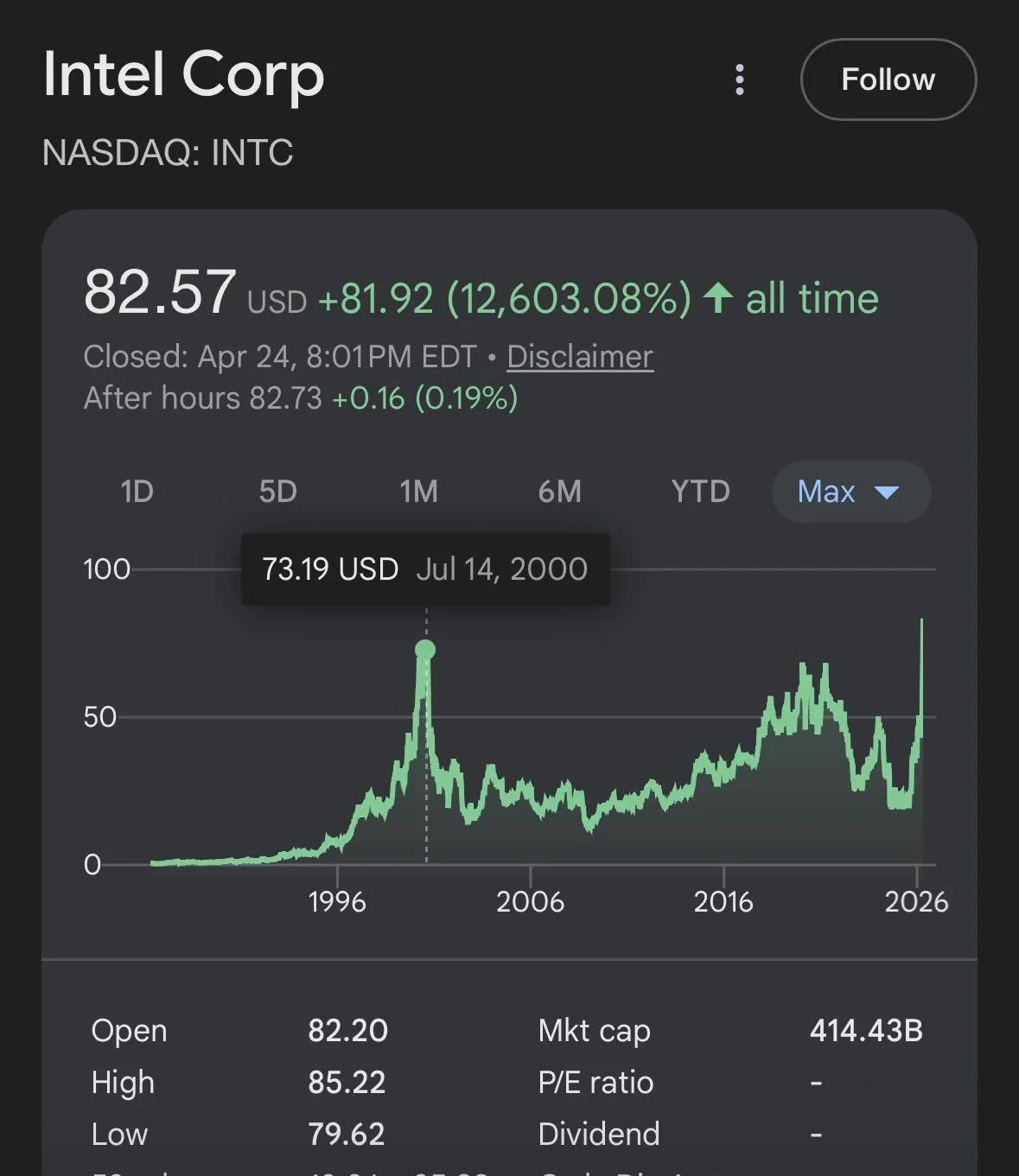Click the green all-time up arrow
This screenshot has height=1176, width=1019.
tap(718, 297)
